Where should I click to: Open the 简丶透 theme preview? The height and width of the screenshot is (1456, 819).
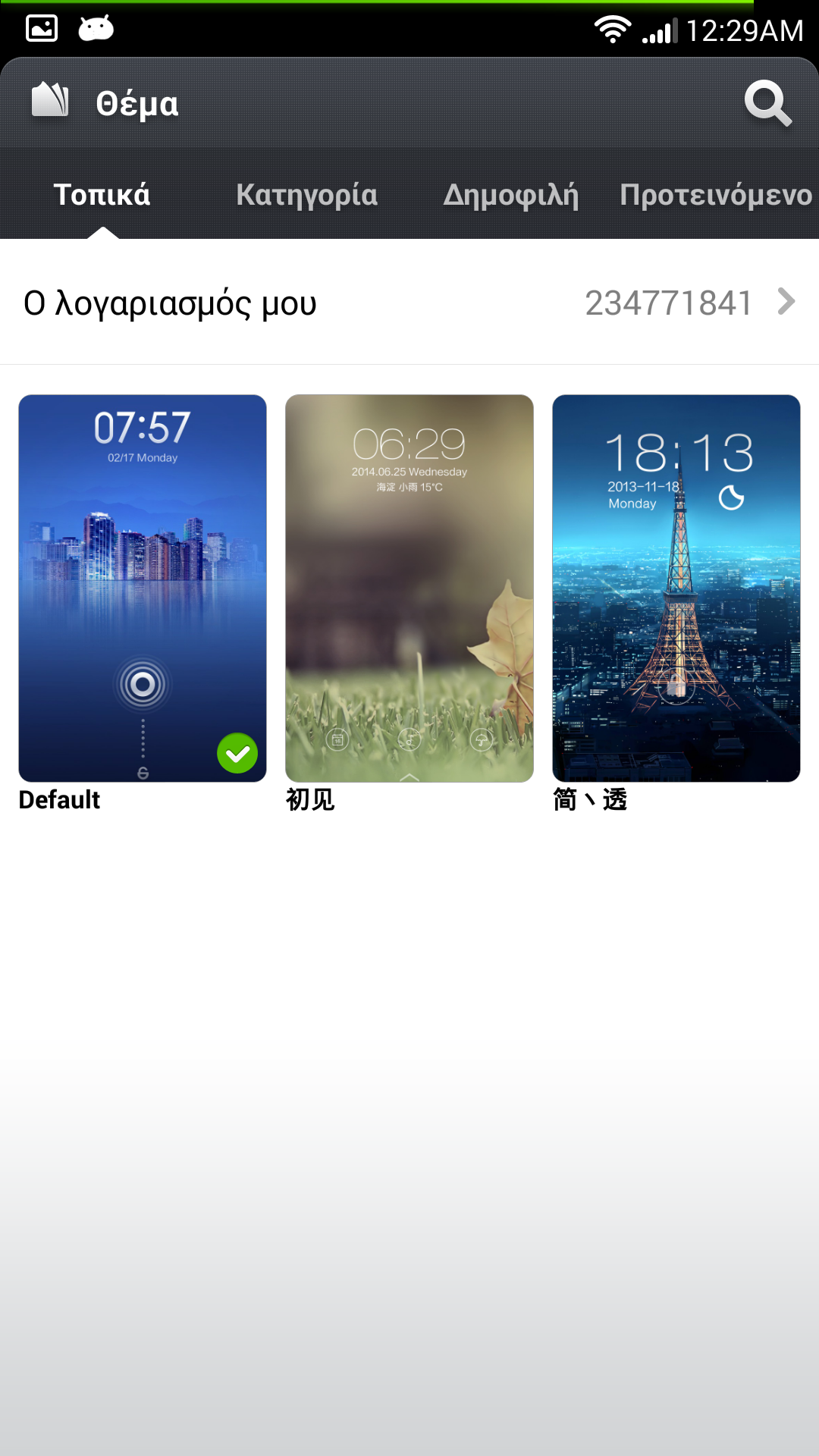(x=676, y=588)
